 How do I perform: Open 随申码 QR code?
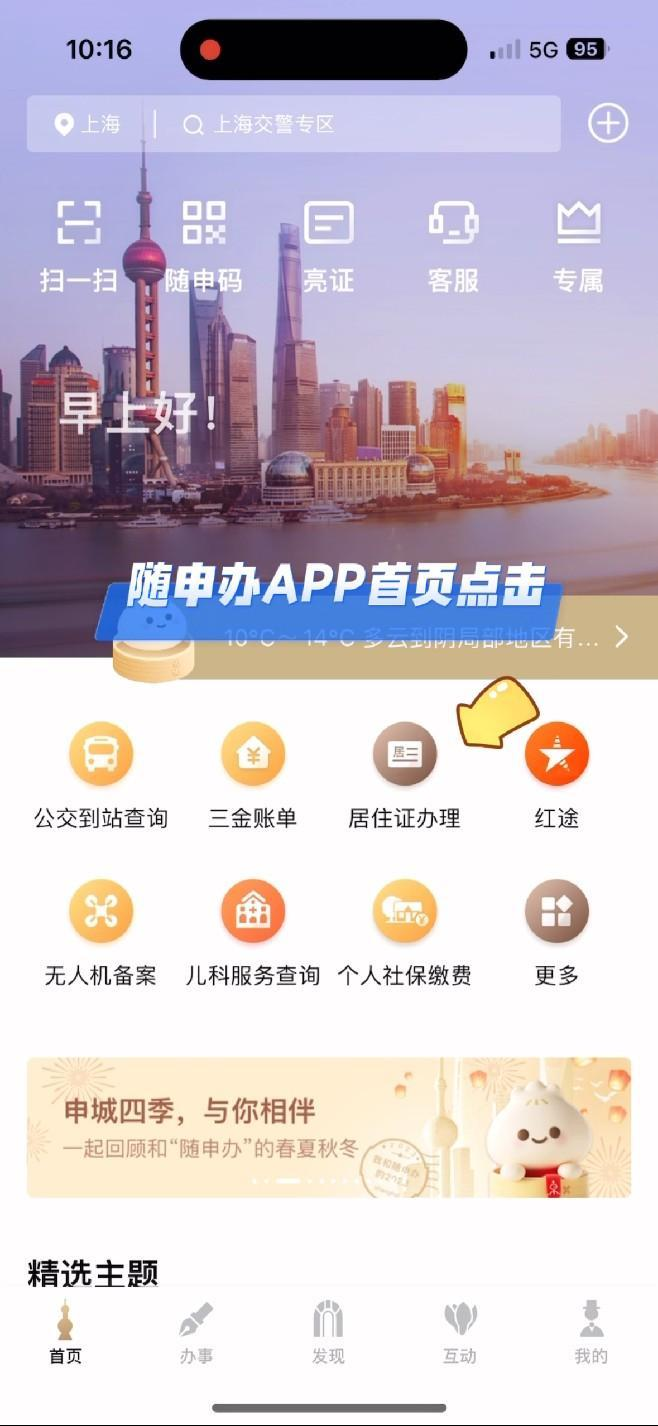coord(204,245)
